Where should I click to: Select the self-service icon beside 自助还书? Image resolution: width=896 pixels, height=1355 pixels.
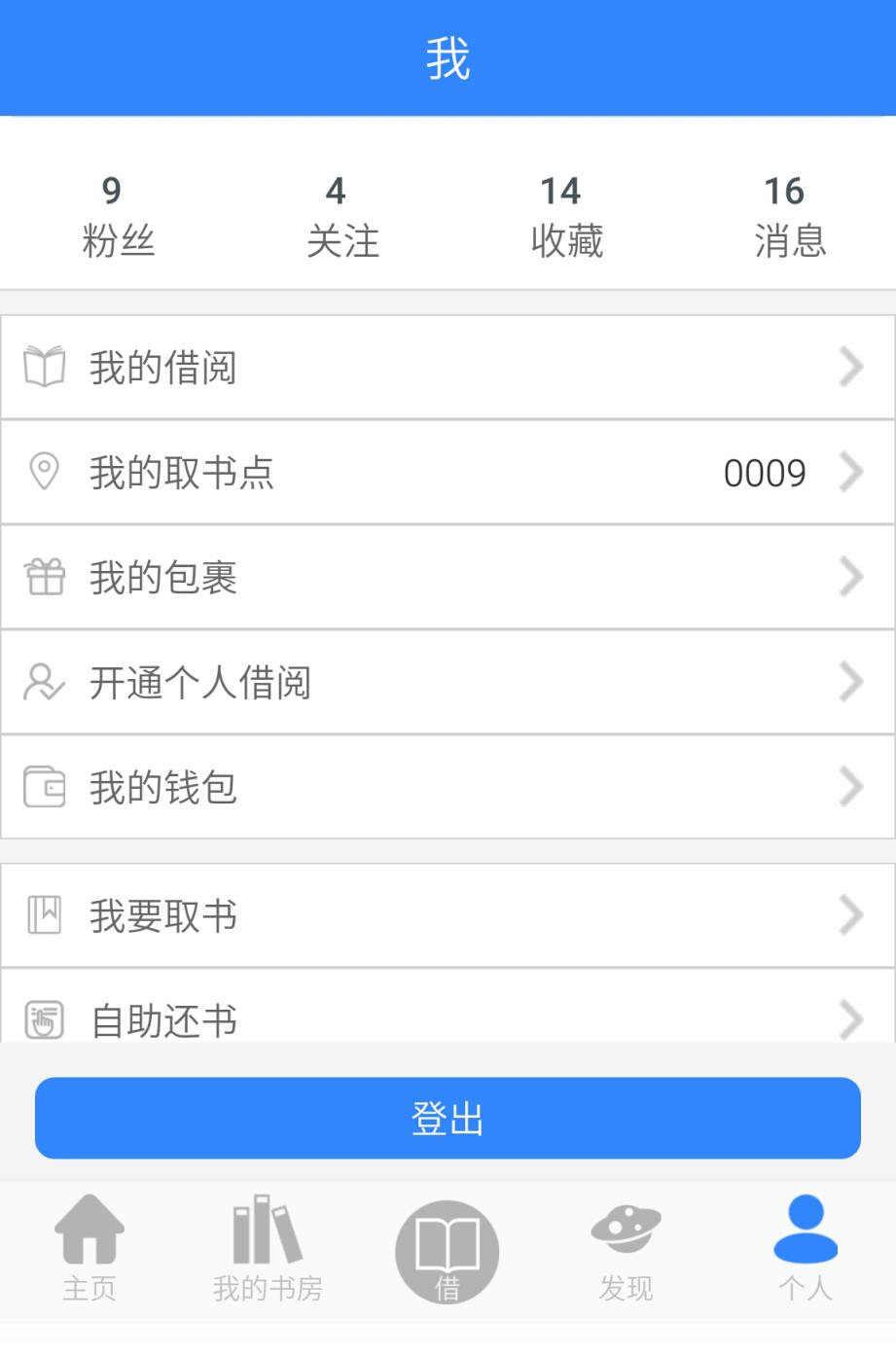point(43,1019)
